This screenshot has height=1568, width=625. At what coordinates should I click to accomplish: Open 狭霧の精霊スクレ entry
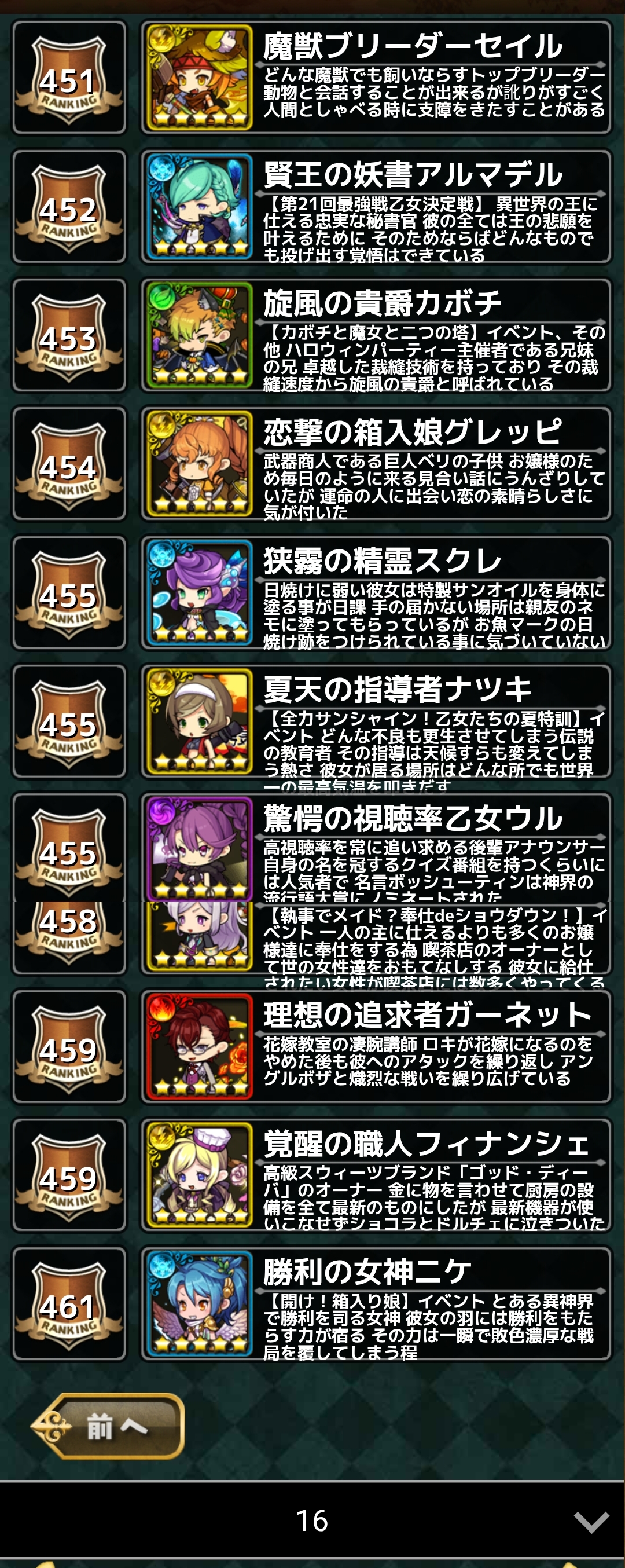click(x=376, y=593)
